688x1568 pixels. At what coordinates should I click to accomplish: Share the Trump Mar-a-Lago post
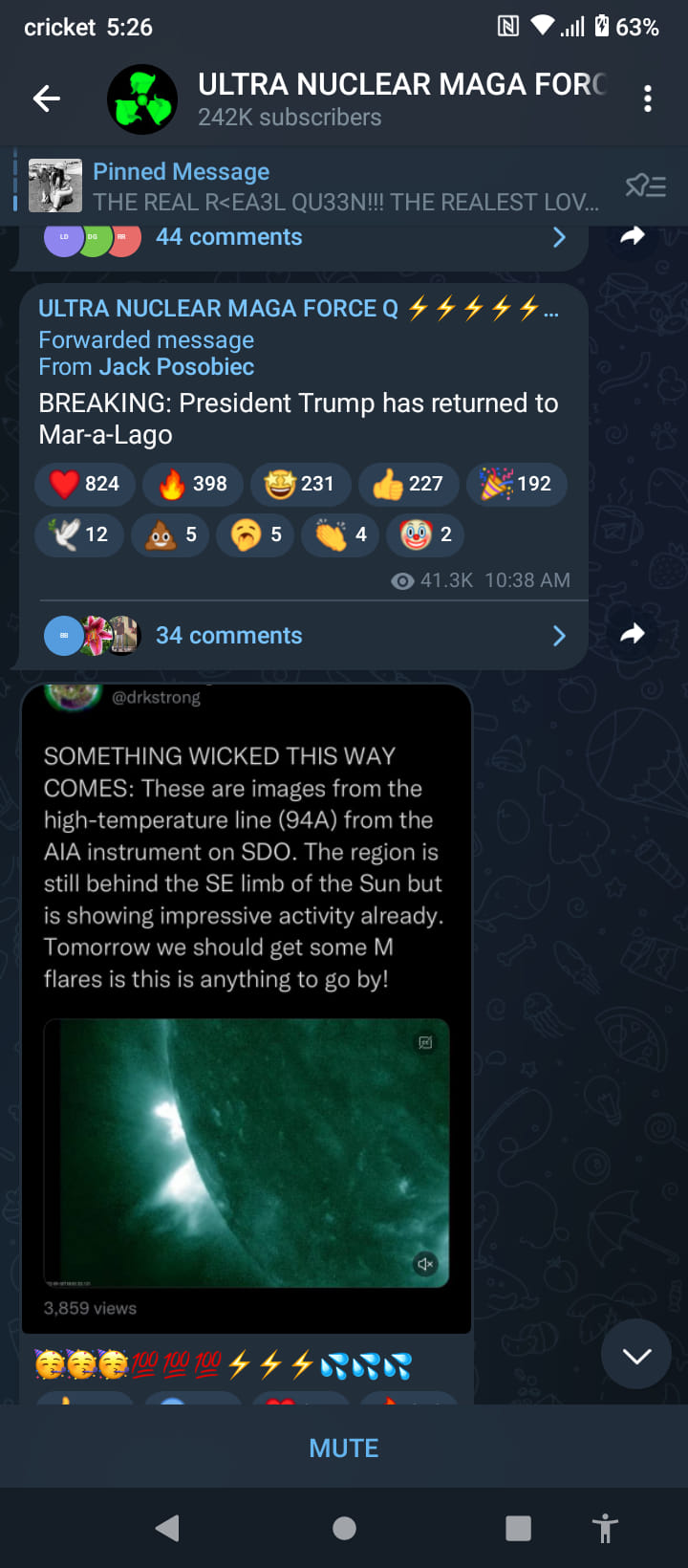633,634
